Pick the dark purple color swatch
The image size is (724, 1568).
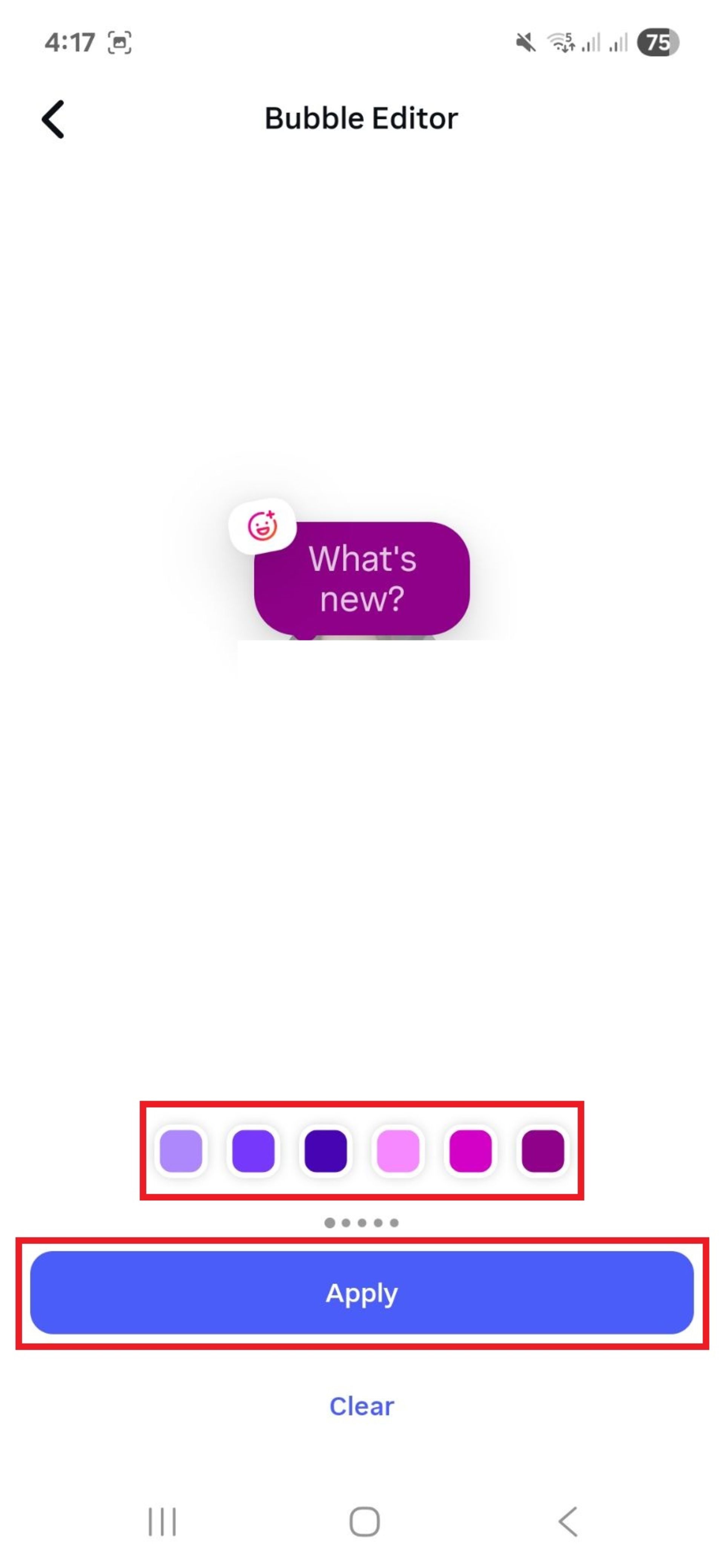click(x=543, y=1150)
